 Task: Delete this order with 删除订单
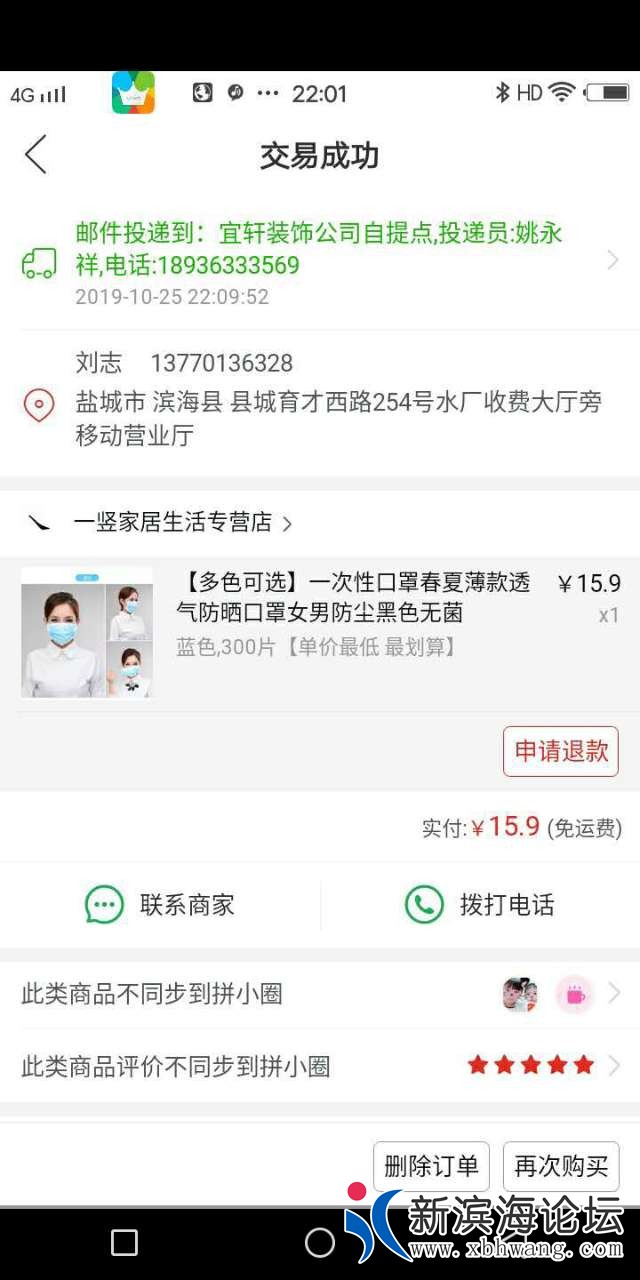click(431, 1166)
